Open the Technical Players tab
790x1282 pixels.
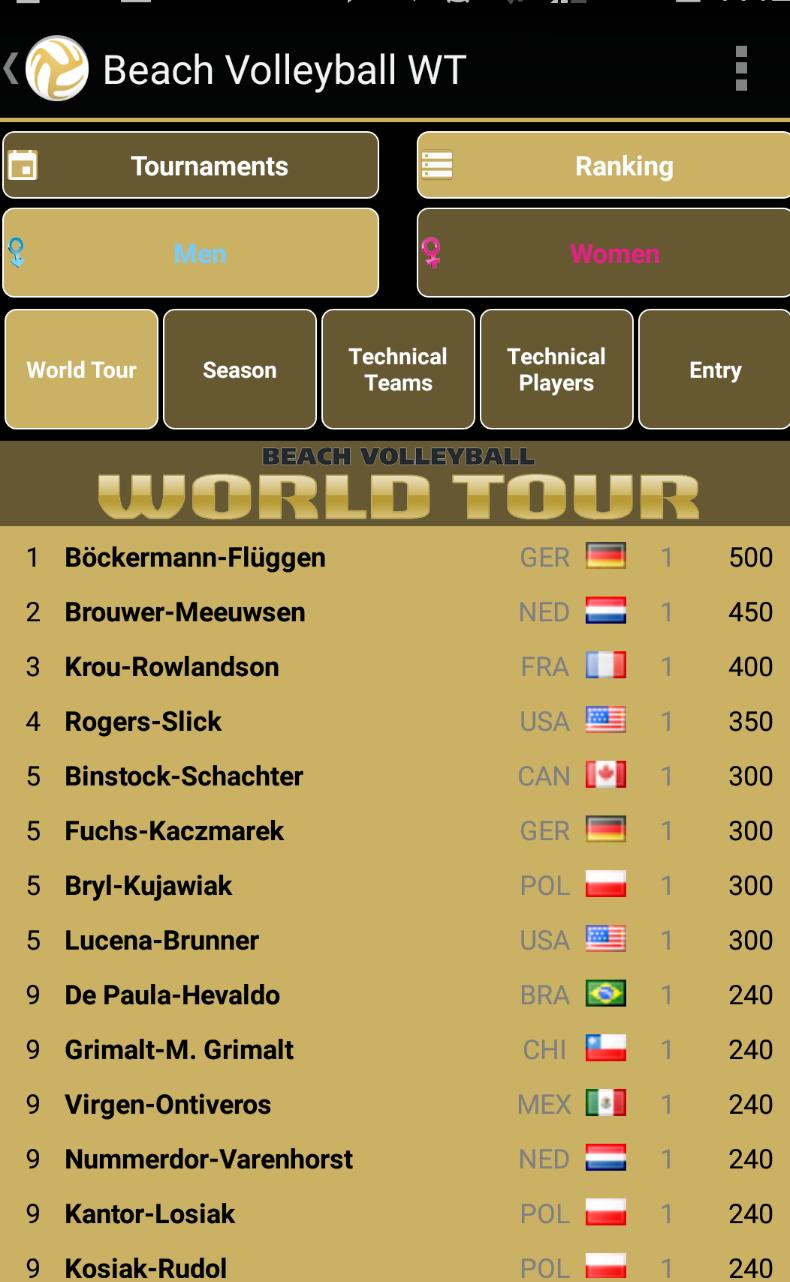[x=556, y=369]
